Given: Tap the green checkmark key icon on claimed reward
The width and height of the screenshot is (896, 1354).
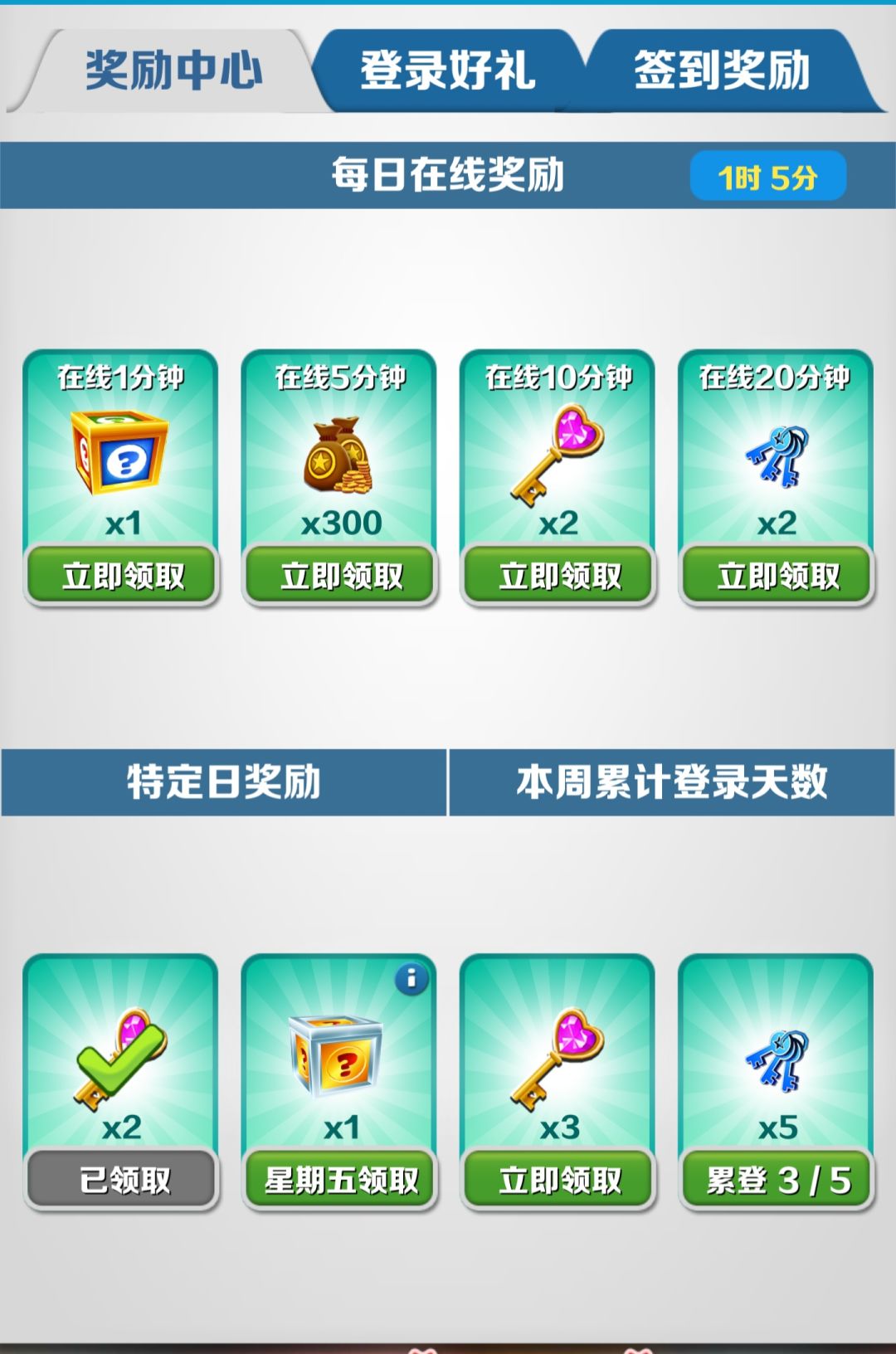Looking at the screenshot, I should coord(119,1058).
